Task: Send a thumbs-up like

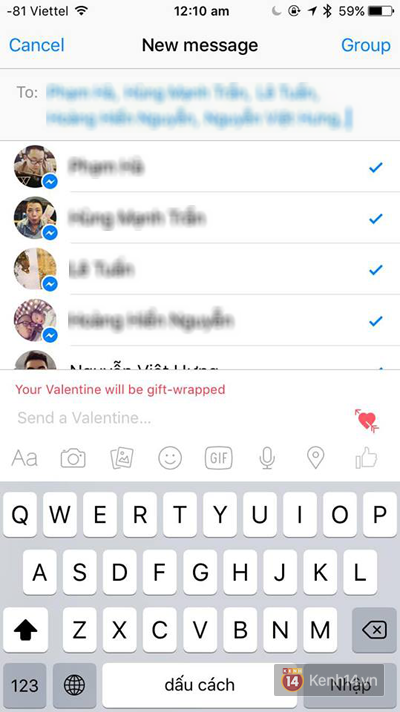Action: coord(366,458)
